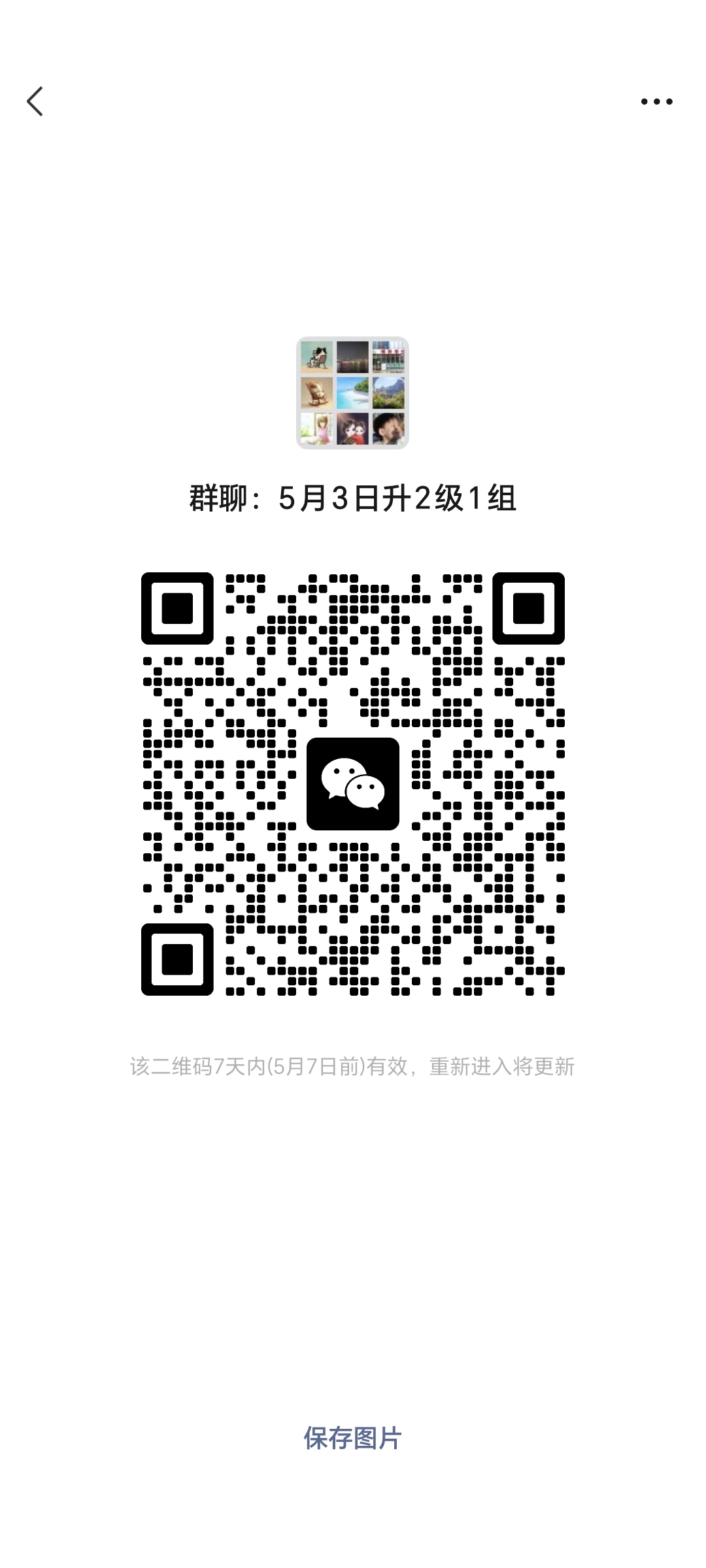
Task: Go back using the top-left arrow
Action: (35, 101)
